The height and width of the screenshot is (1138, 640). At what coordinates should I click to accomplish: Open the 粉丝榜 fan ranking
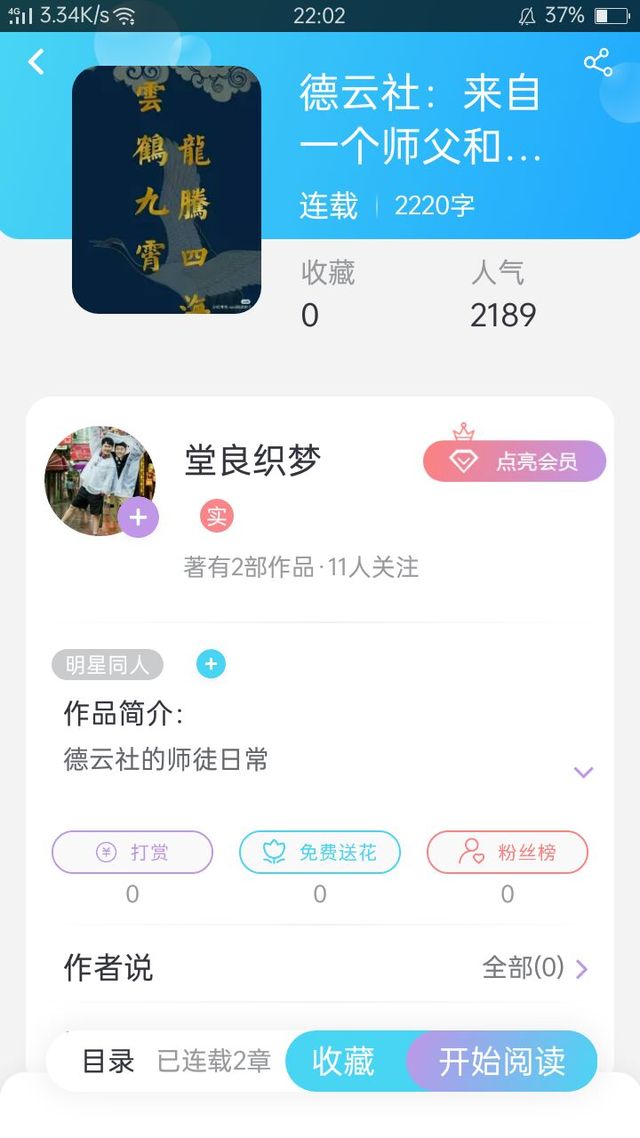pos(507,852)
